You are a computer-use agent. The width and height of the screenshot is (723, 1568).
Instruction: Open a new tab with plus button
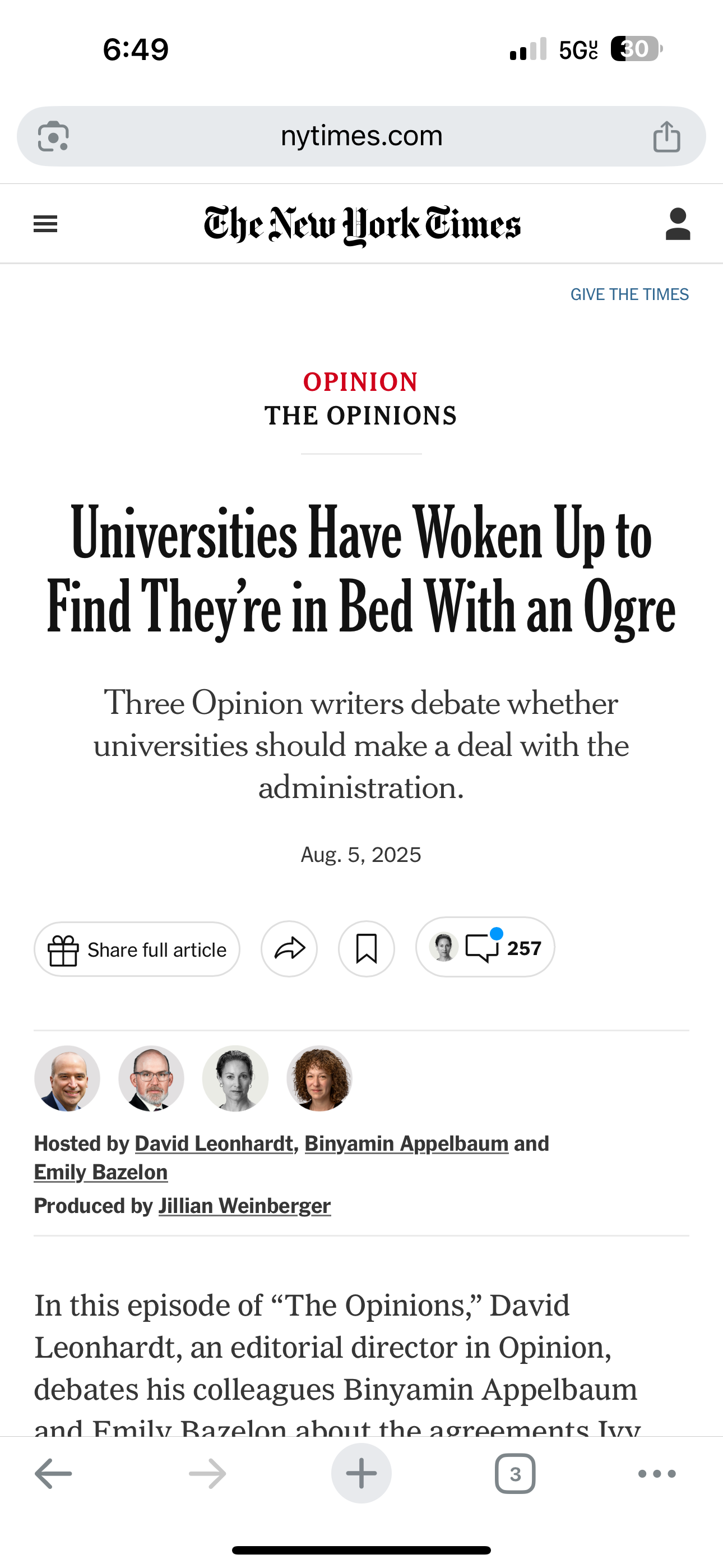361,1474
